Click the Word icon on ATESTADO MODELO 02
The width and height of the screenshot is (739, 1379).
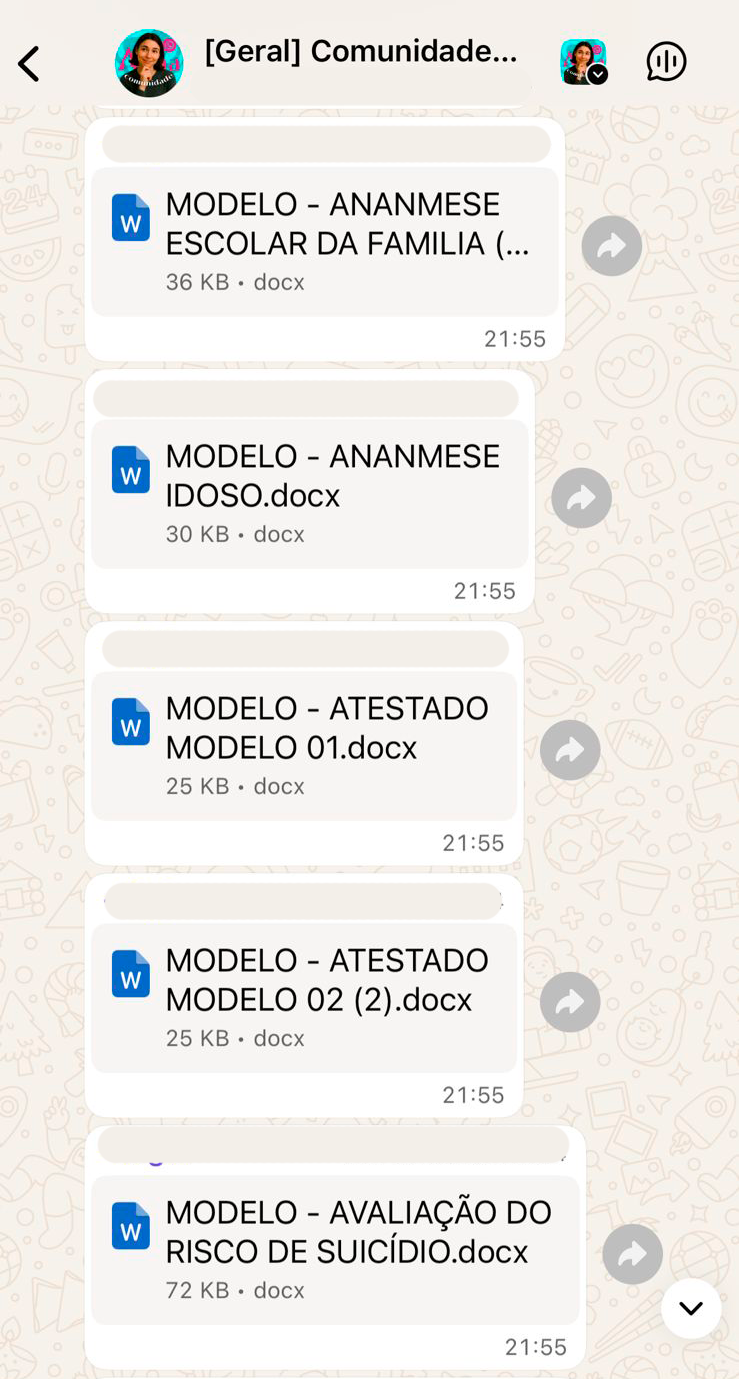point(130,974)
